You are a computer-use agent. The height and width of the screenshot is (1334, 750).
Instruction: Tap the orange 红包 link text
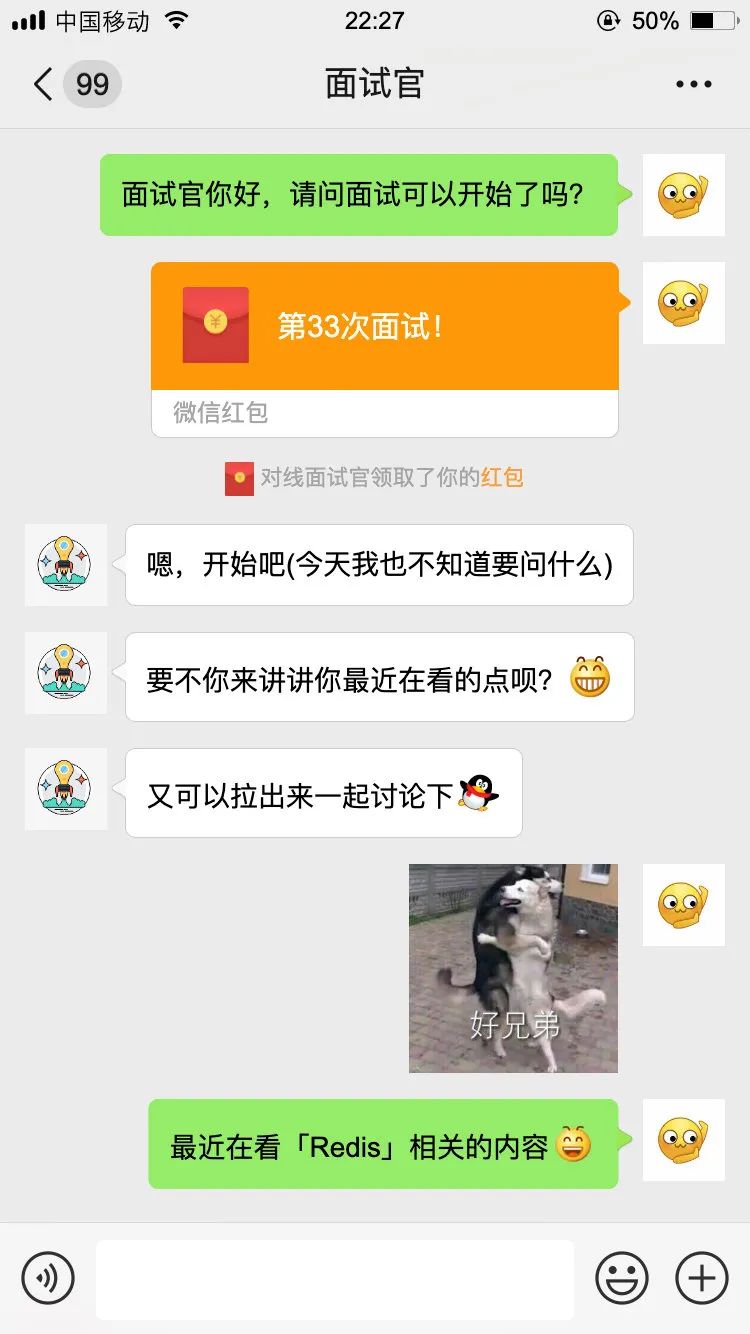pyautogui.click(x=502, y=478)
